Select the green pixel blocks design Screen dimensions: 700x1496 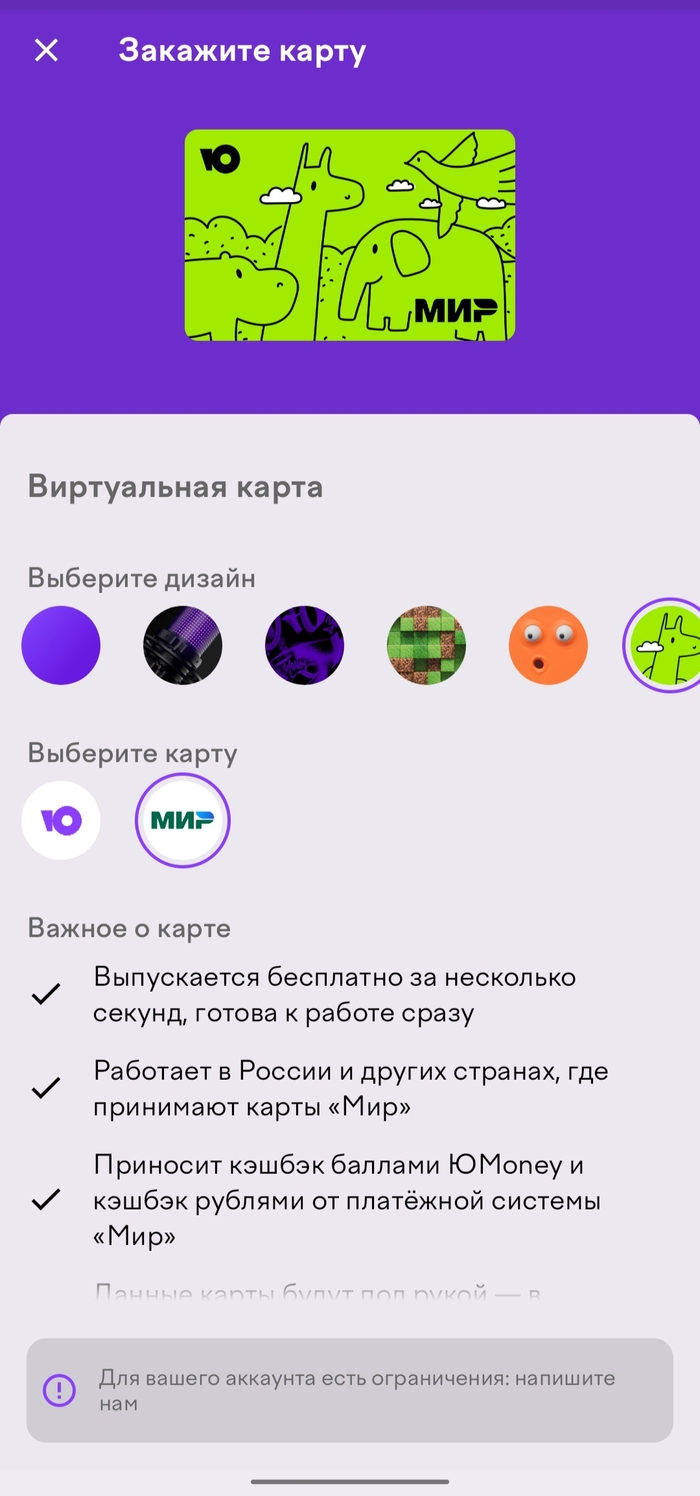(x=427, y=645)
